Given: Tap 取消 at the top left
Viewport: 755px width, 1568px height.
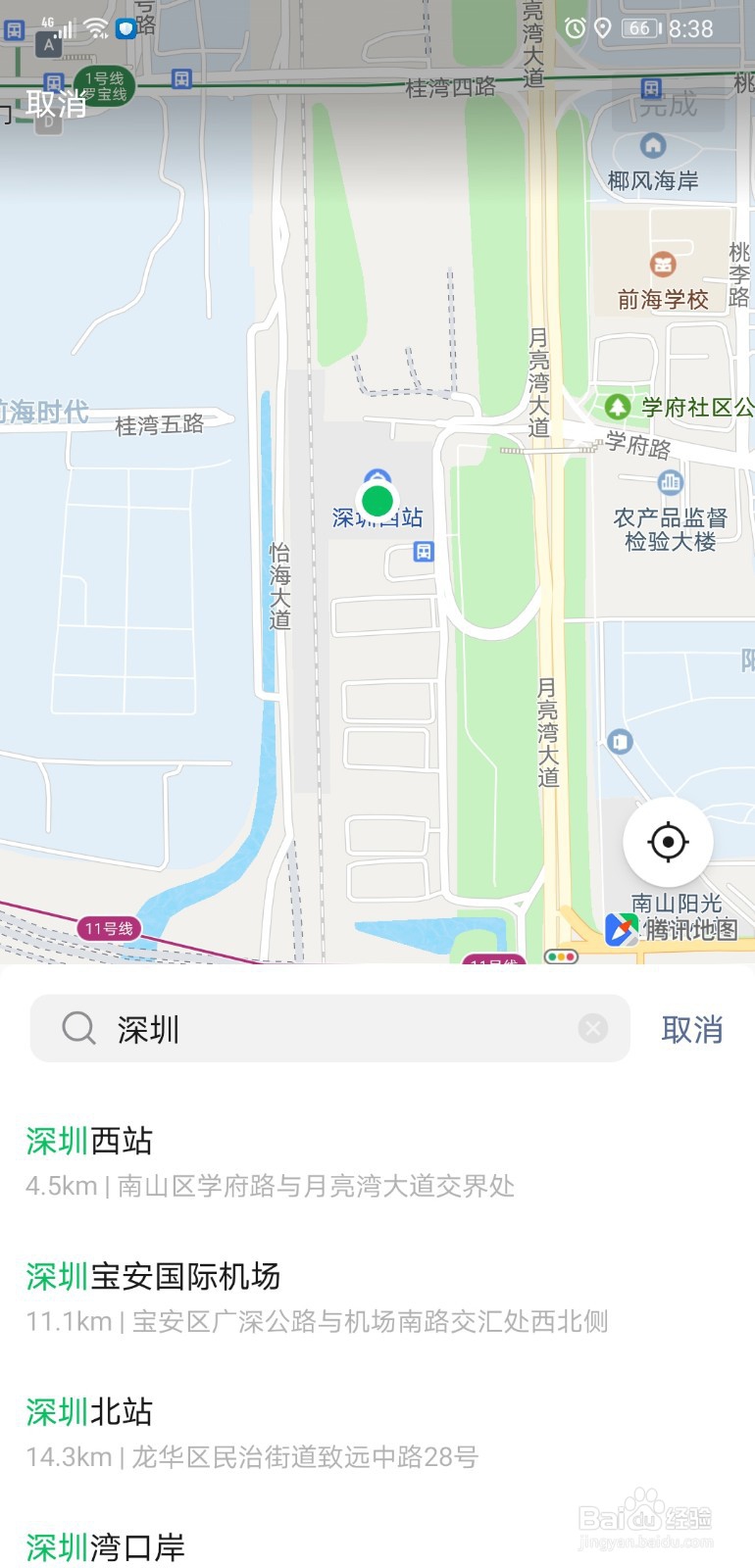Looking at the screenshot, I should pyautogui.click(x=56, y=103).
